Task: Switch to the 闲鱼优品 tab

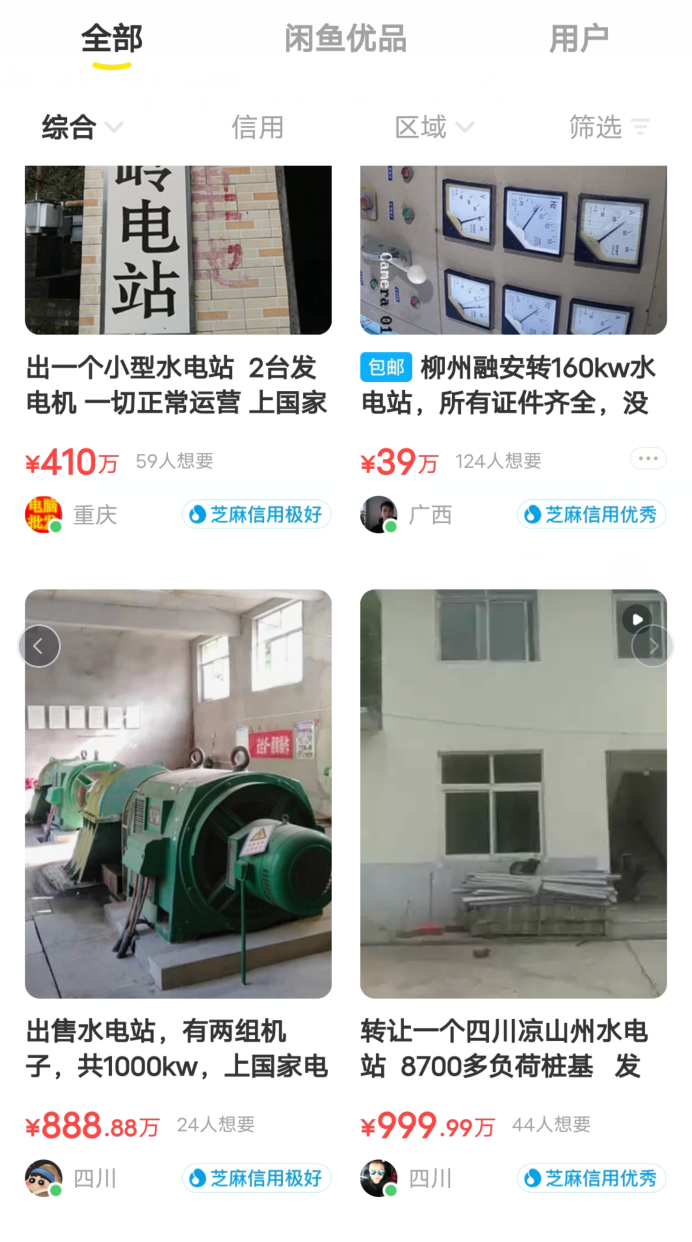Action: tap(345, 39)
